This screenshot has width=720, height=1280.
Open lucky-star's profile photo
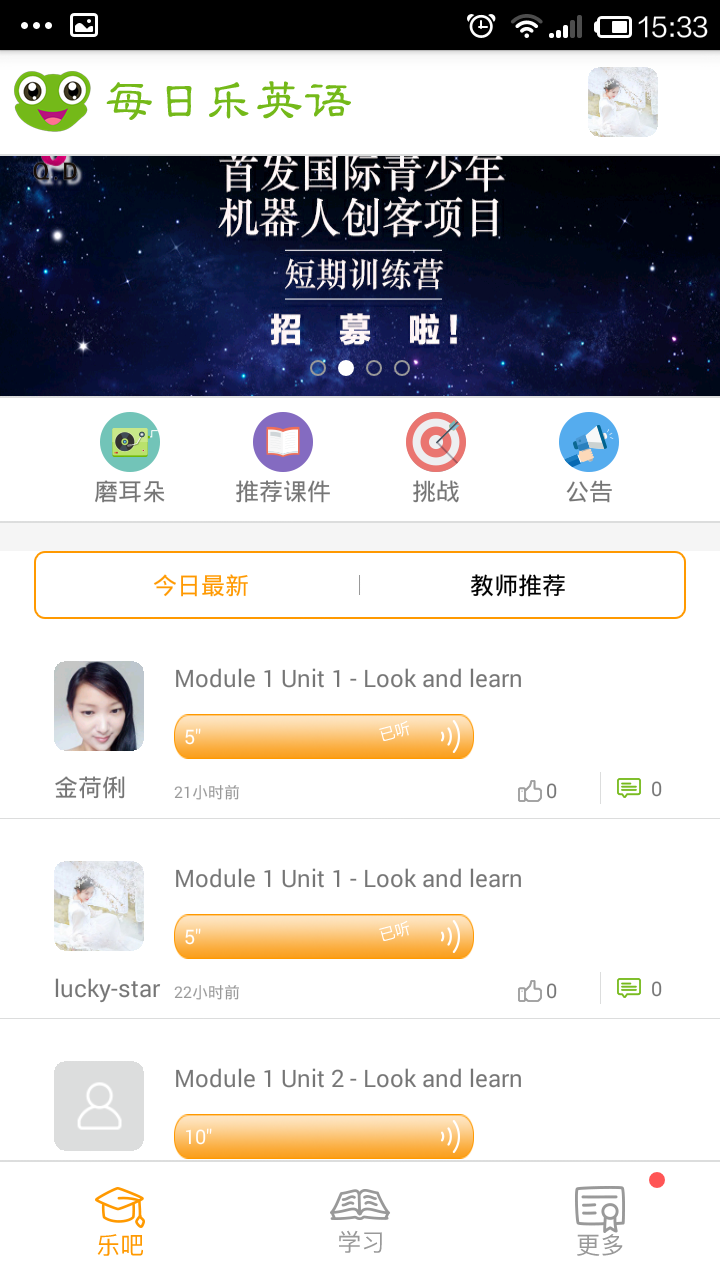point(99,906)
